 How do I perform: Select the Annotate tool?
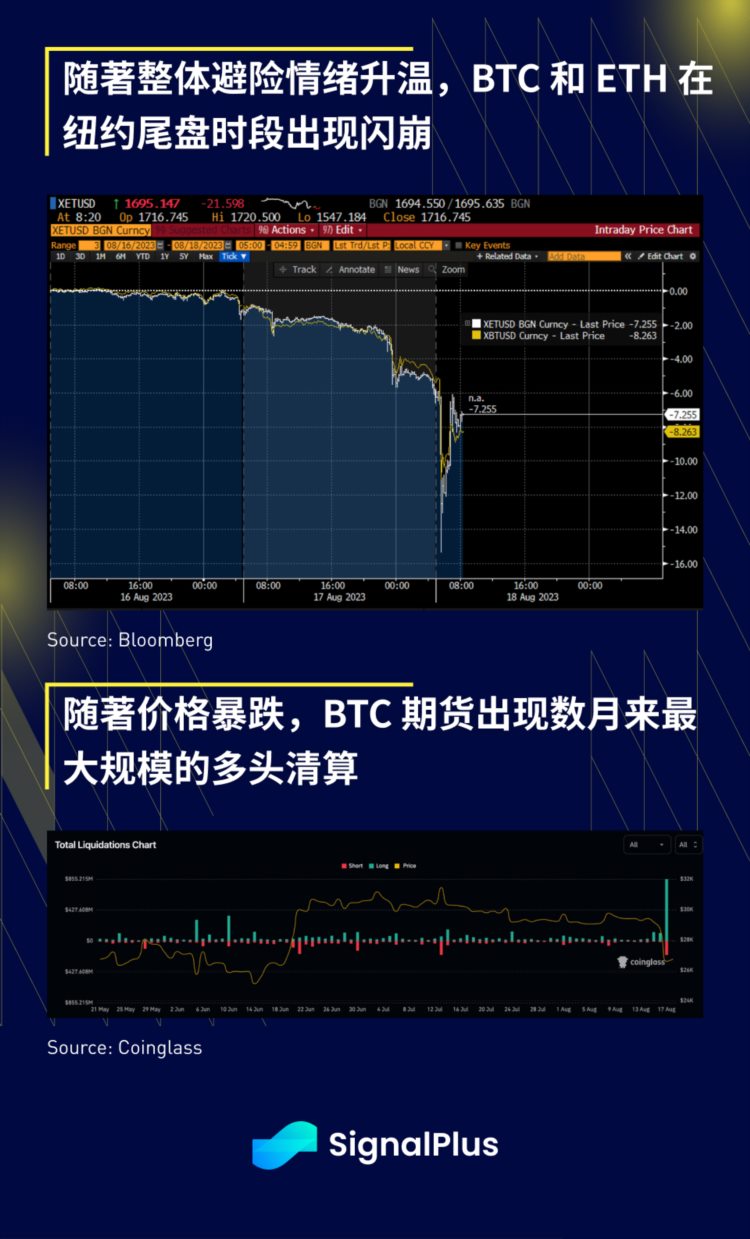[357, 269]
